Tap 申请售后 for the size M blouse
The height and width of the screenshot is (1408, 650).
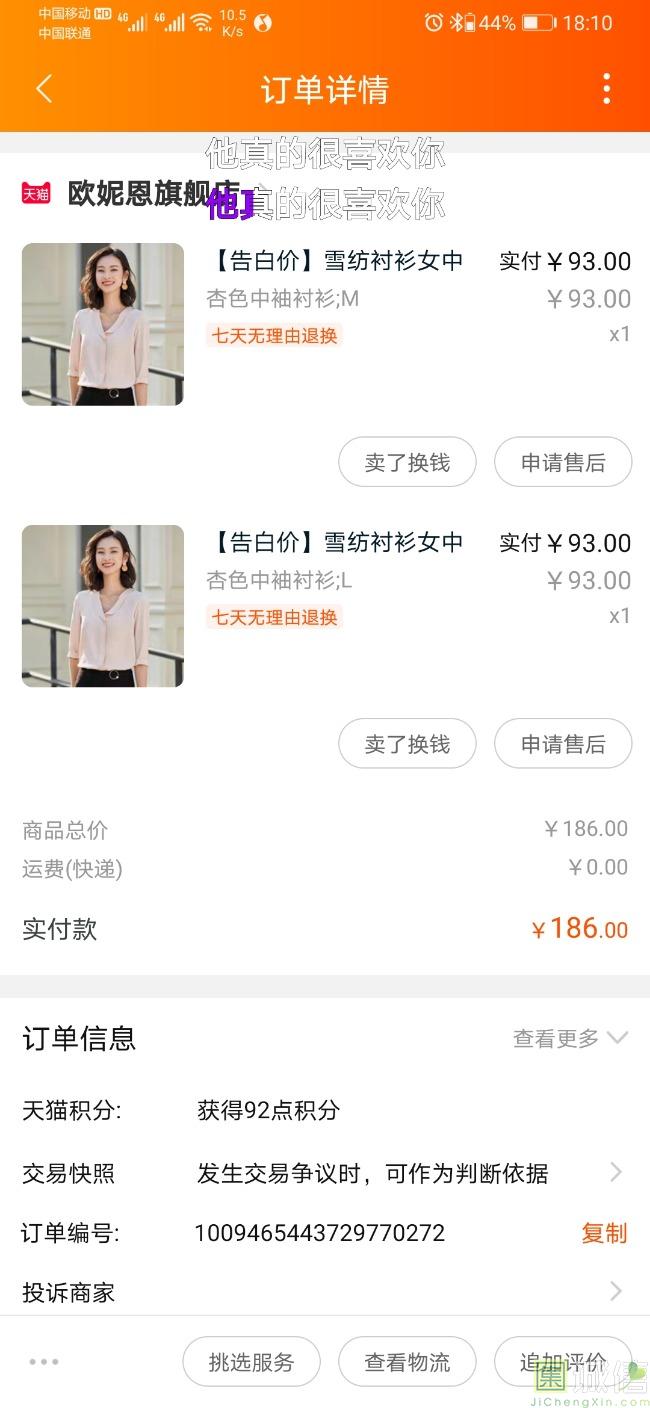(x=563, y=463)
